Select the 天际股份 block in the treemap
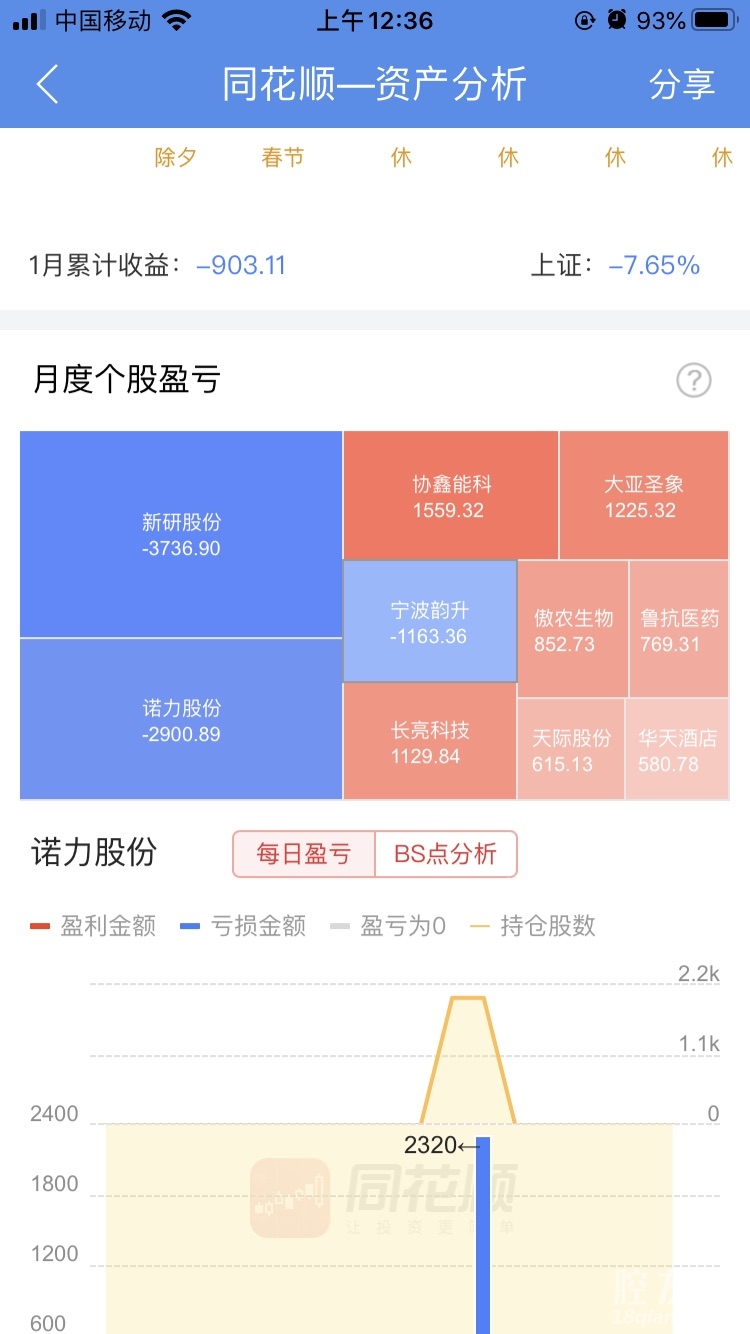 click(x=570, y=750)
